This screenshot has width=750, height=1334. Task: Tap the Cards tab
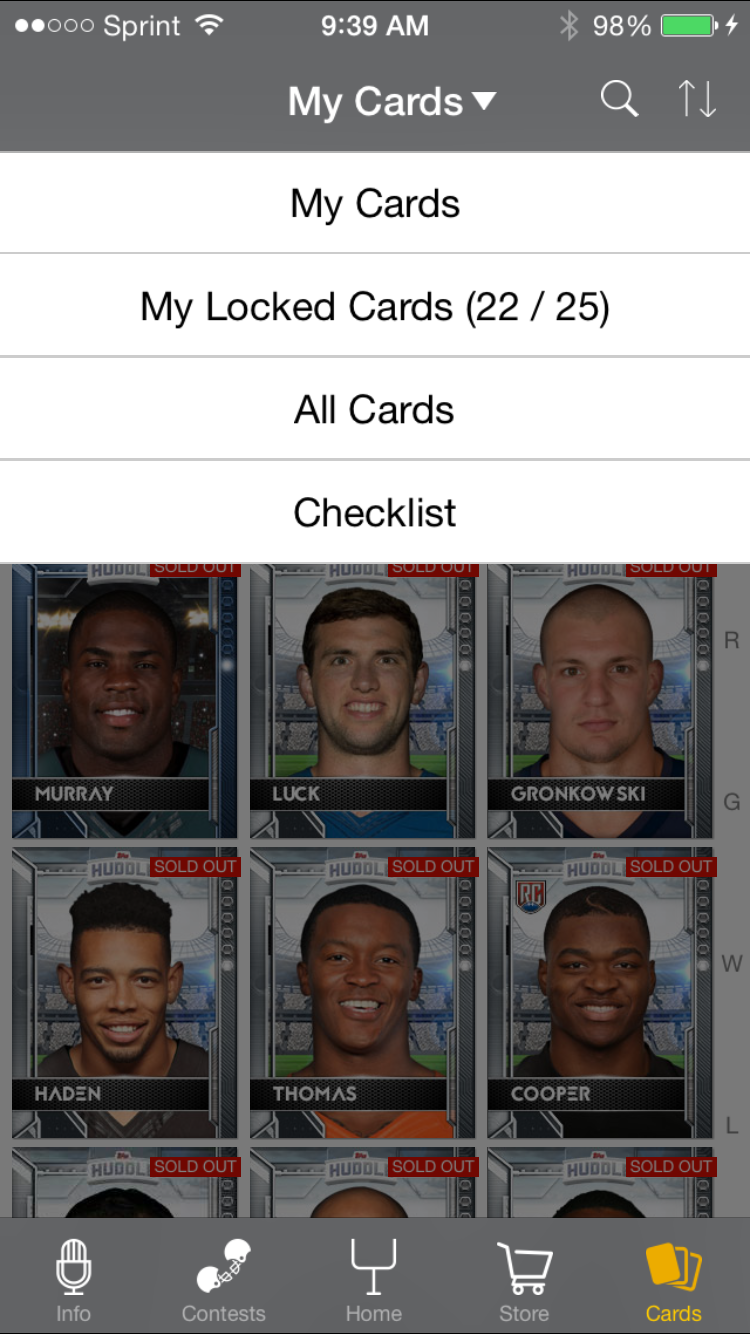(673, 1280)
